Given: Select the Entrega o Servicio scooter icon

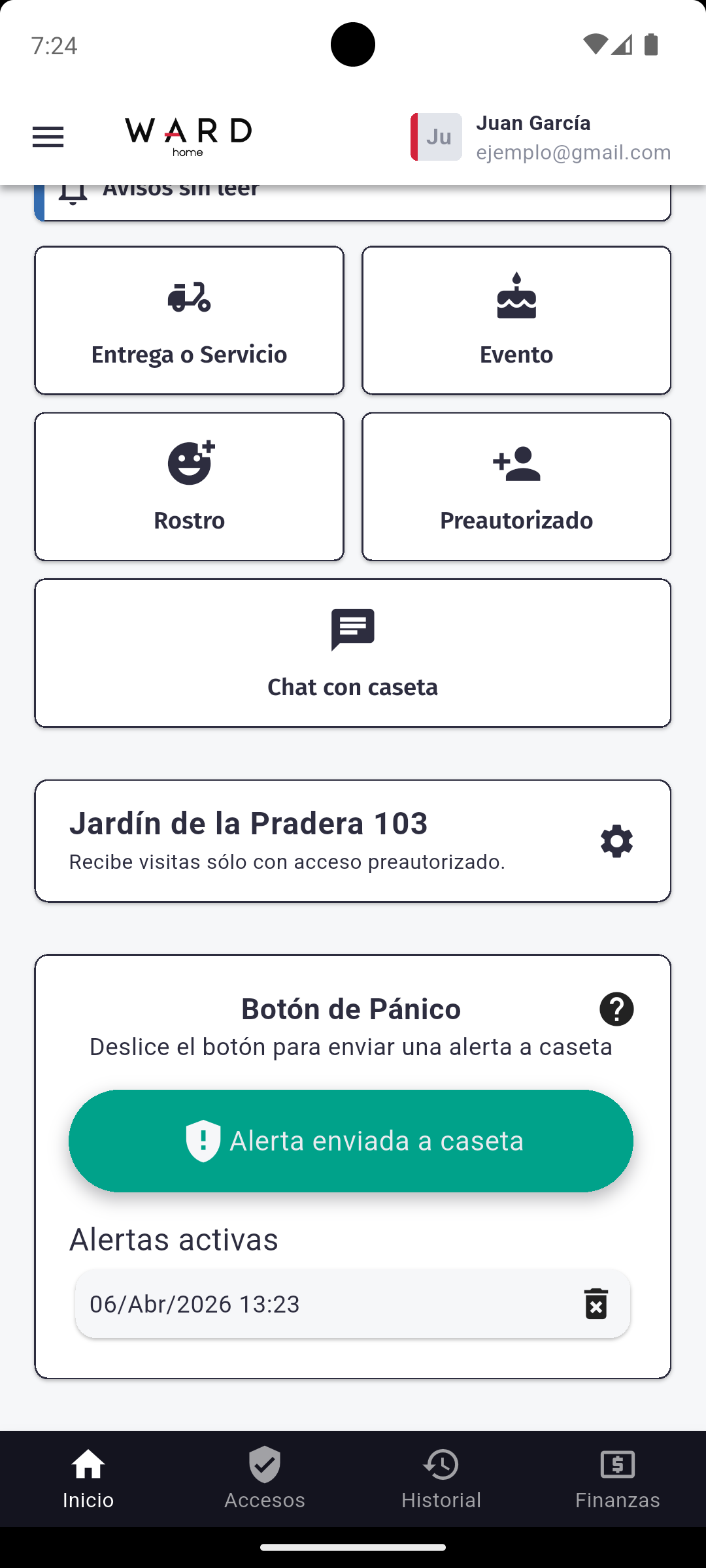Looking at the screenshot, I should [189, 298].
